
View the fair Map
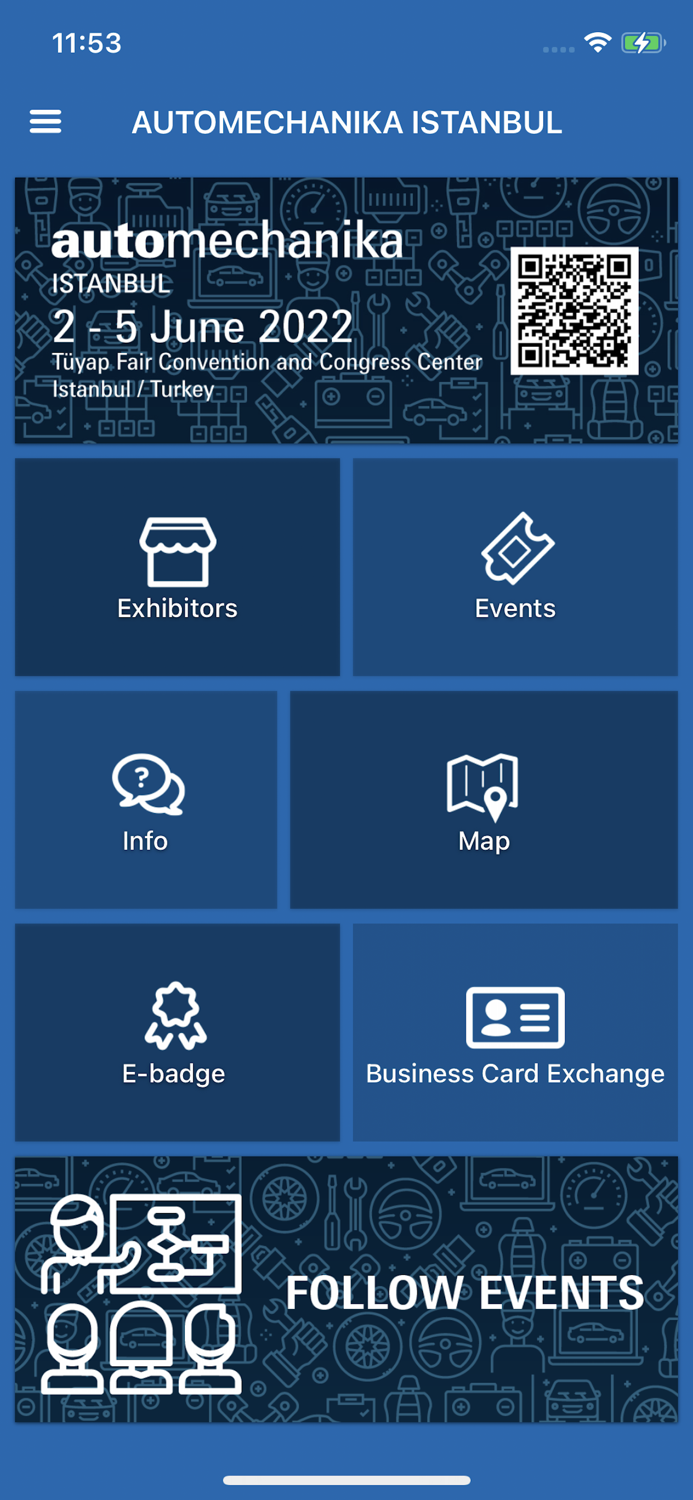[x=483, y=800]
